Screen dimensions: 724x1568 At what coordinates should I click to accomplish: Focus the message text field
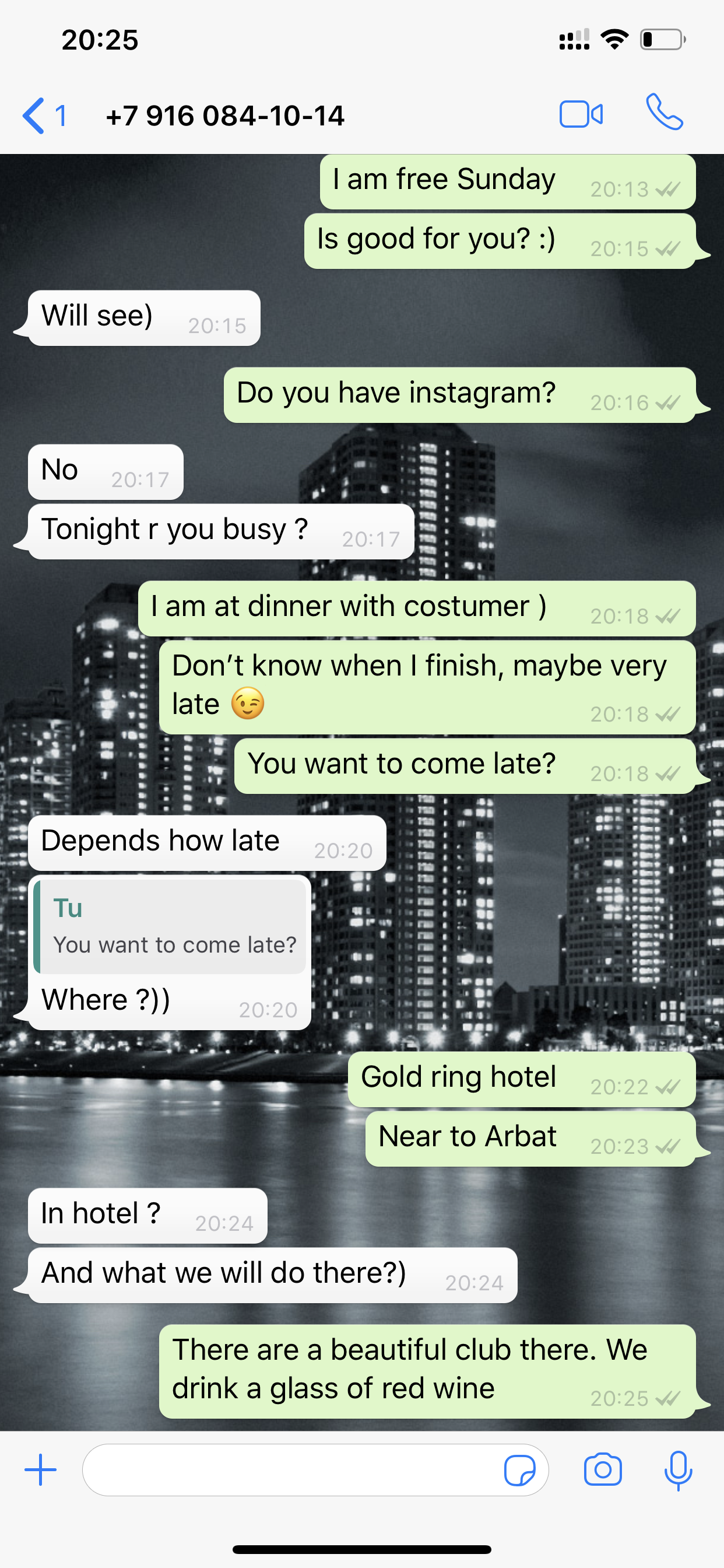pyautogui.click(x=292, y=1470)
